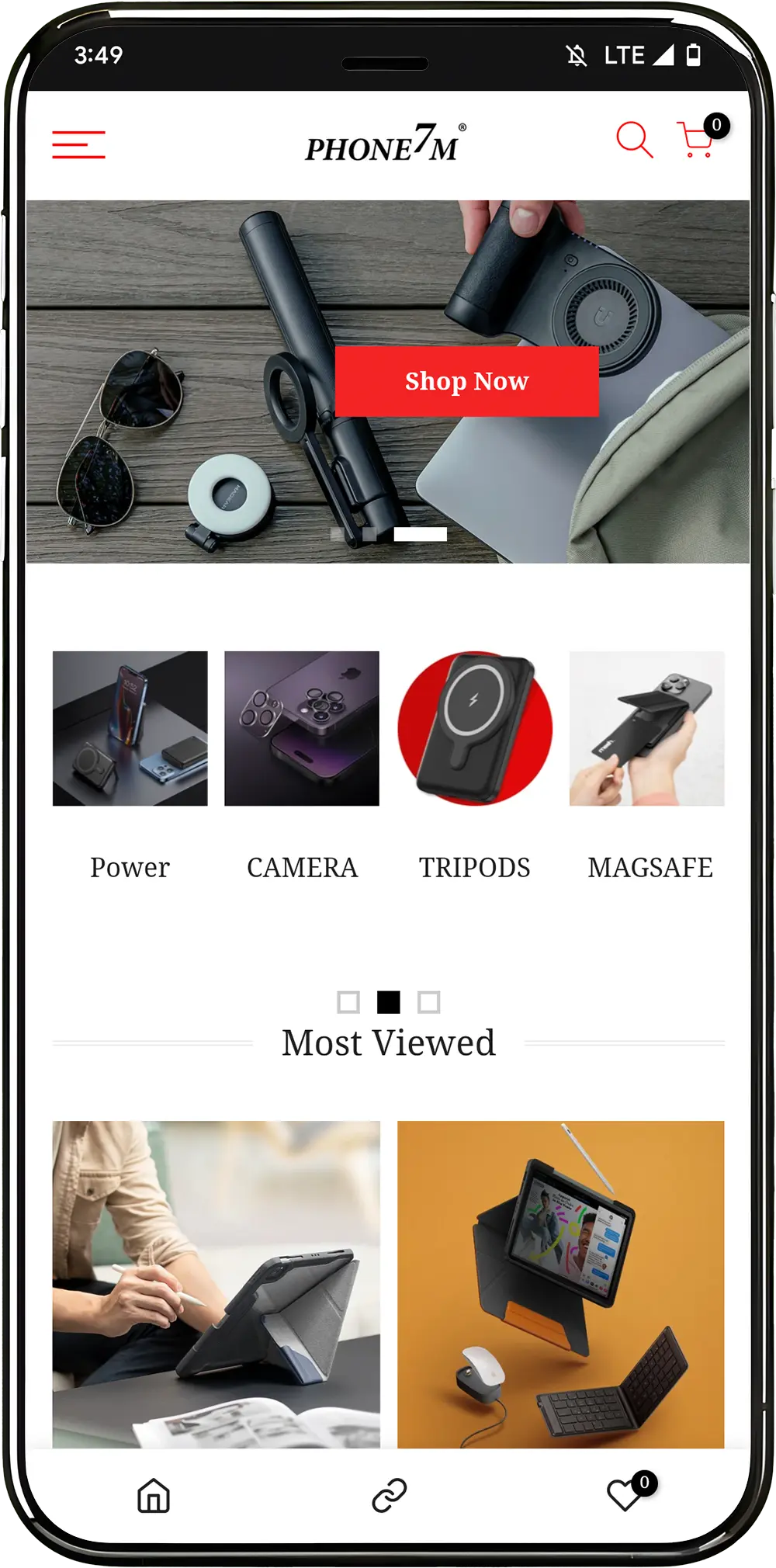776x1568 pixels.
Task: View the shopping cart
Action: point(696,140)
